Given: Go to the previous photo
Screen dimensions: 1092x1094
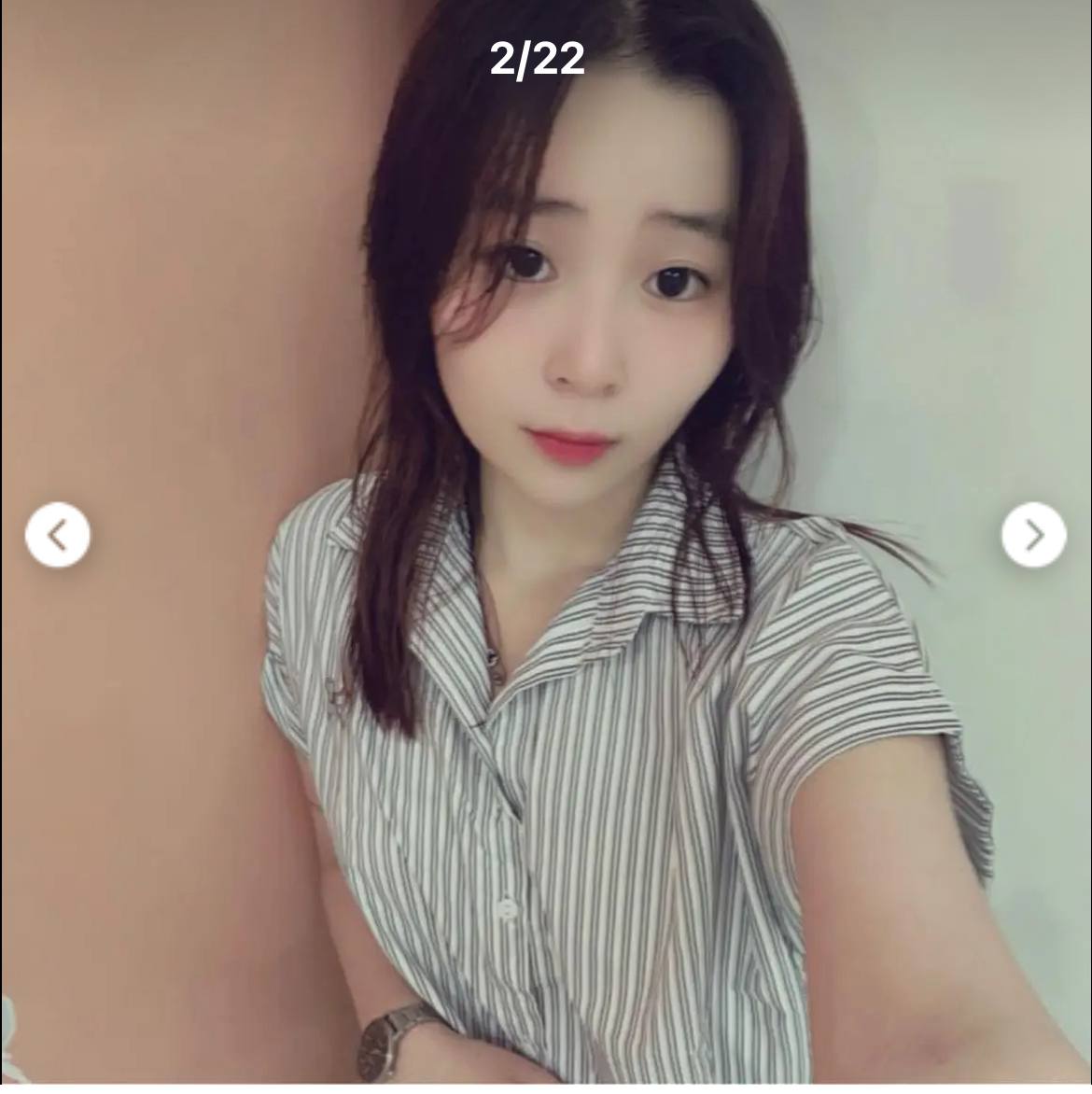Looking at the screenshot, I should [58, 535].
